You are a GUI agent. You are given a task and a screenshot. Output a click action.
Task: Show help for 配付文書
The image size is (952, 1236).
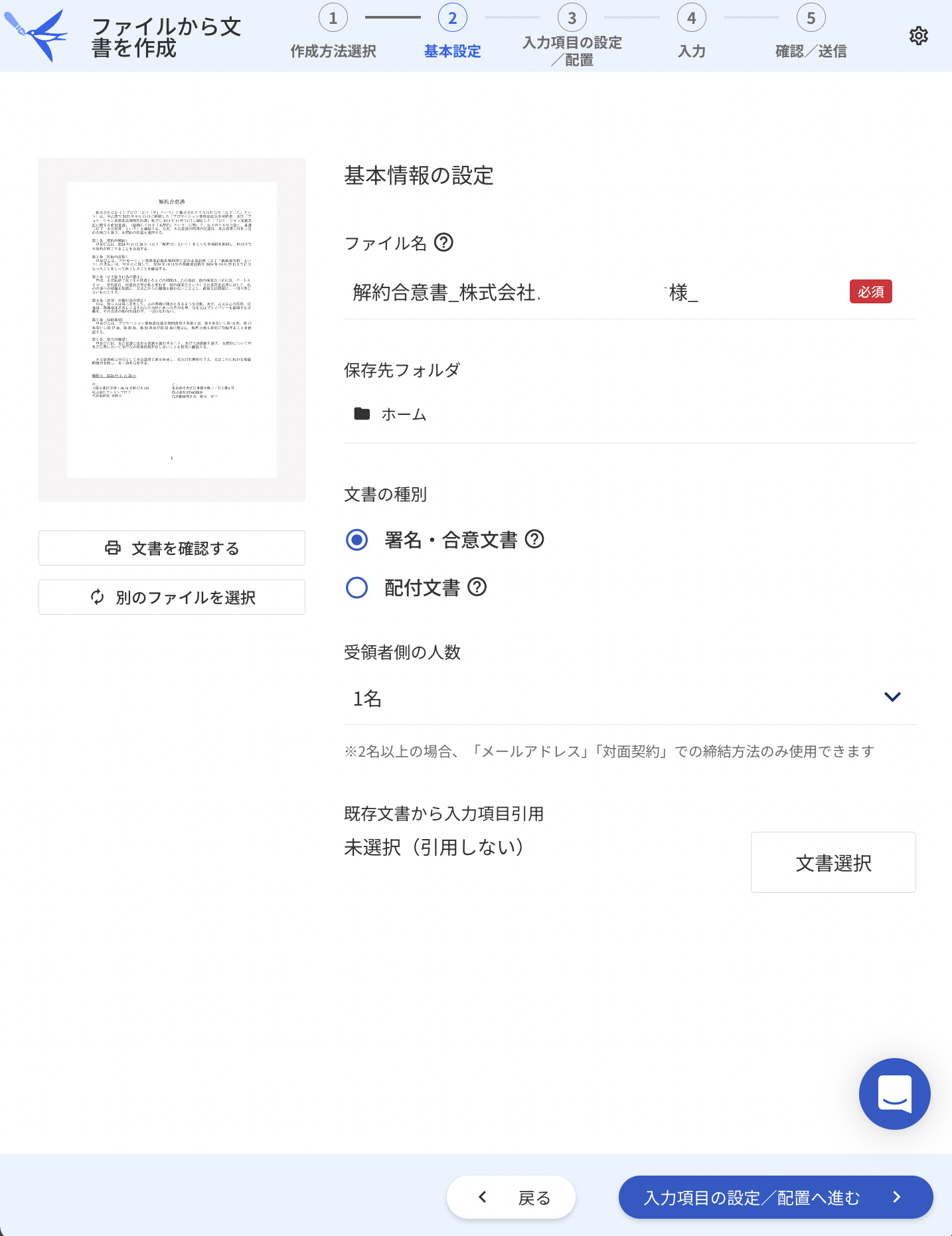(477, 587)
